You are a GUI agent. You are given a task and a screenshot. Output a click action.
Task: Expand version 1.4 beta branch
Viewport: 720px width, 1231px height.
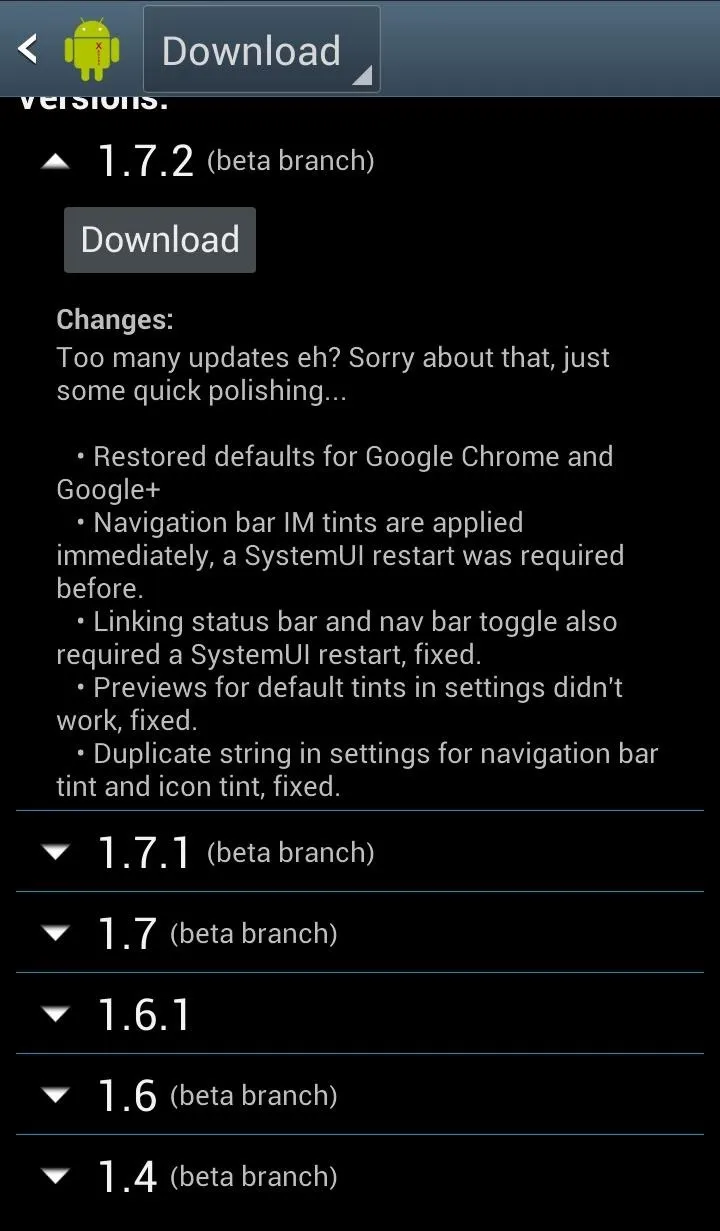tap(360, 1176)
